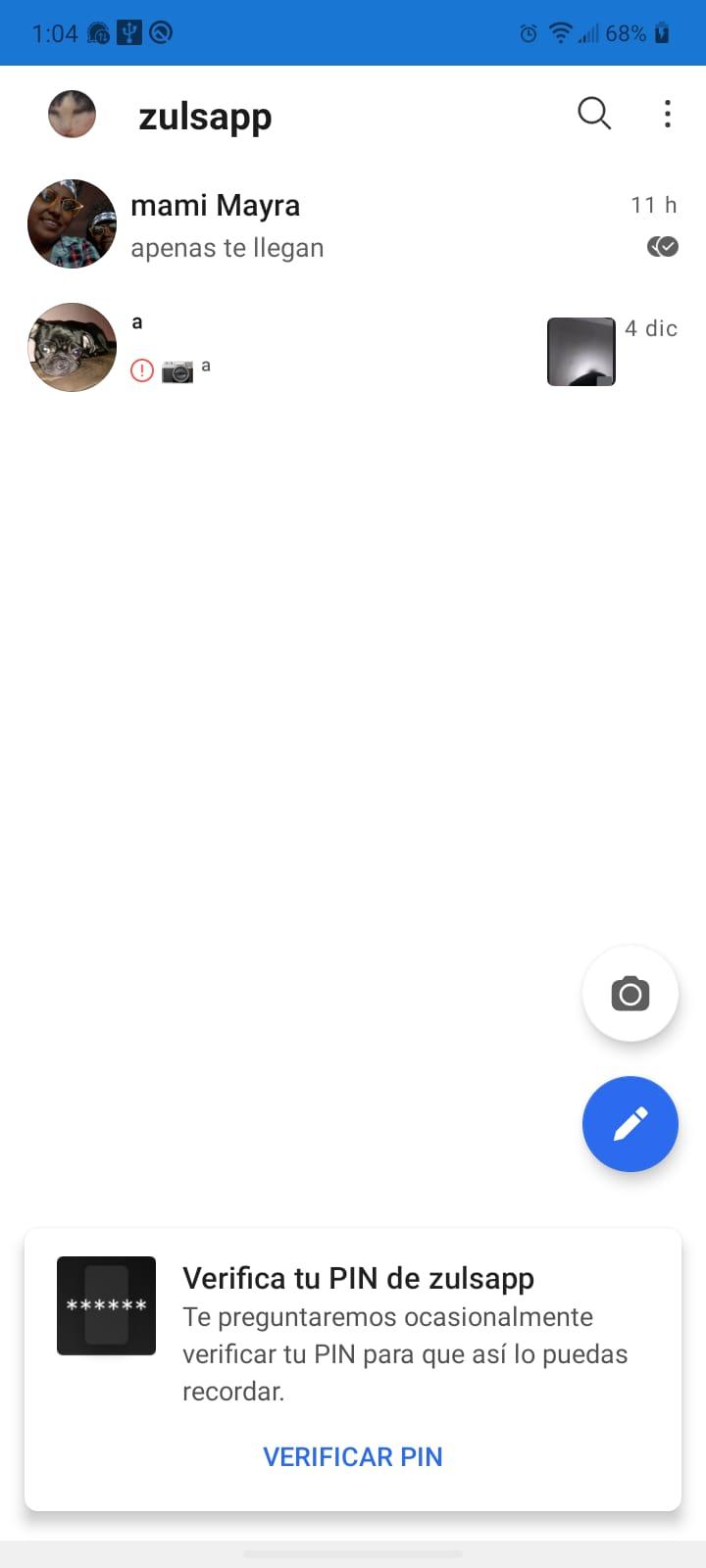This screenshot has height=1568, width=706.
Task: Tap the message preview apenas te llegan
Action: click(x=227, y=247)
